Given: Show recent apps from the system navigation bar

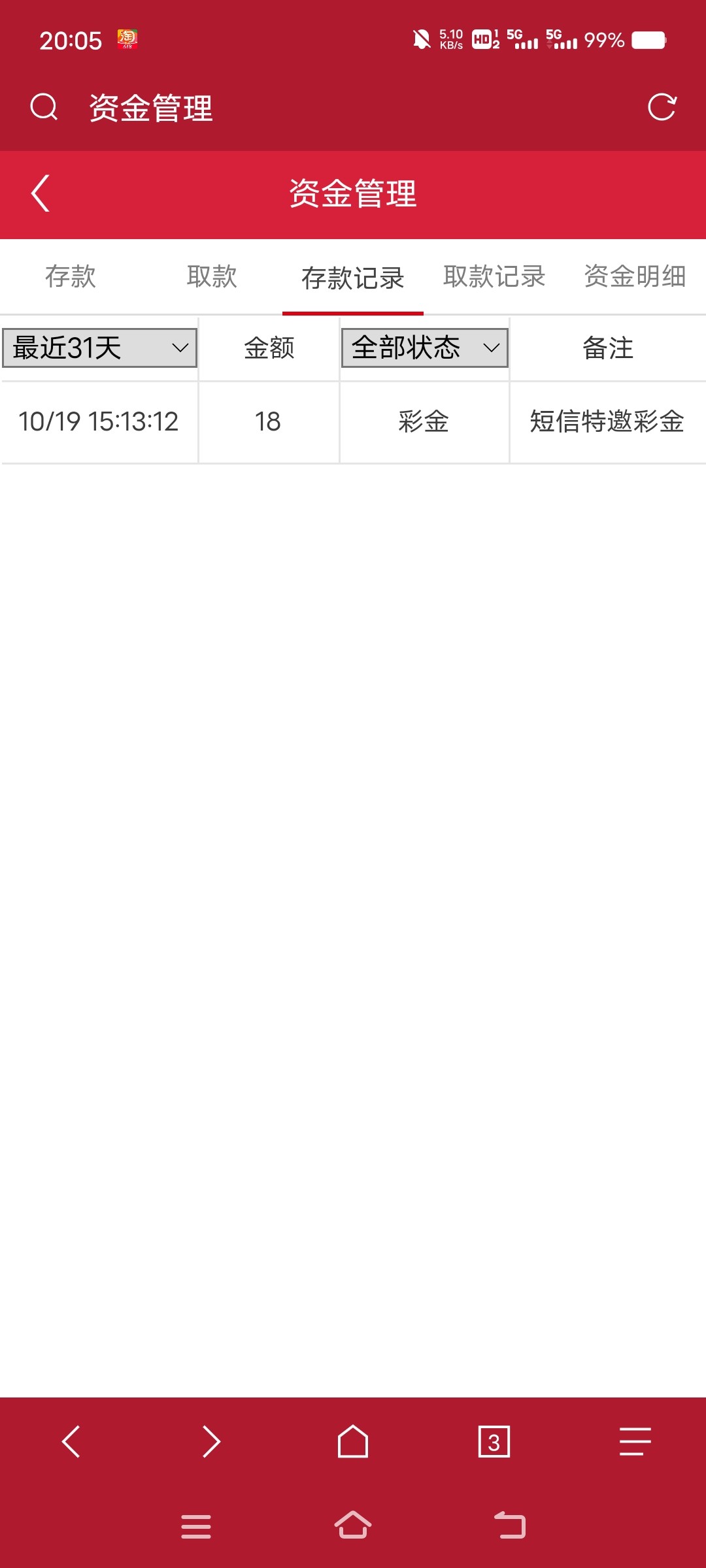Looking at the screenshot, I should click(196, 1526).
